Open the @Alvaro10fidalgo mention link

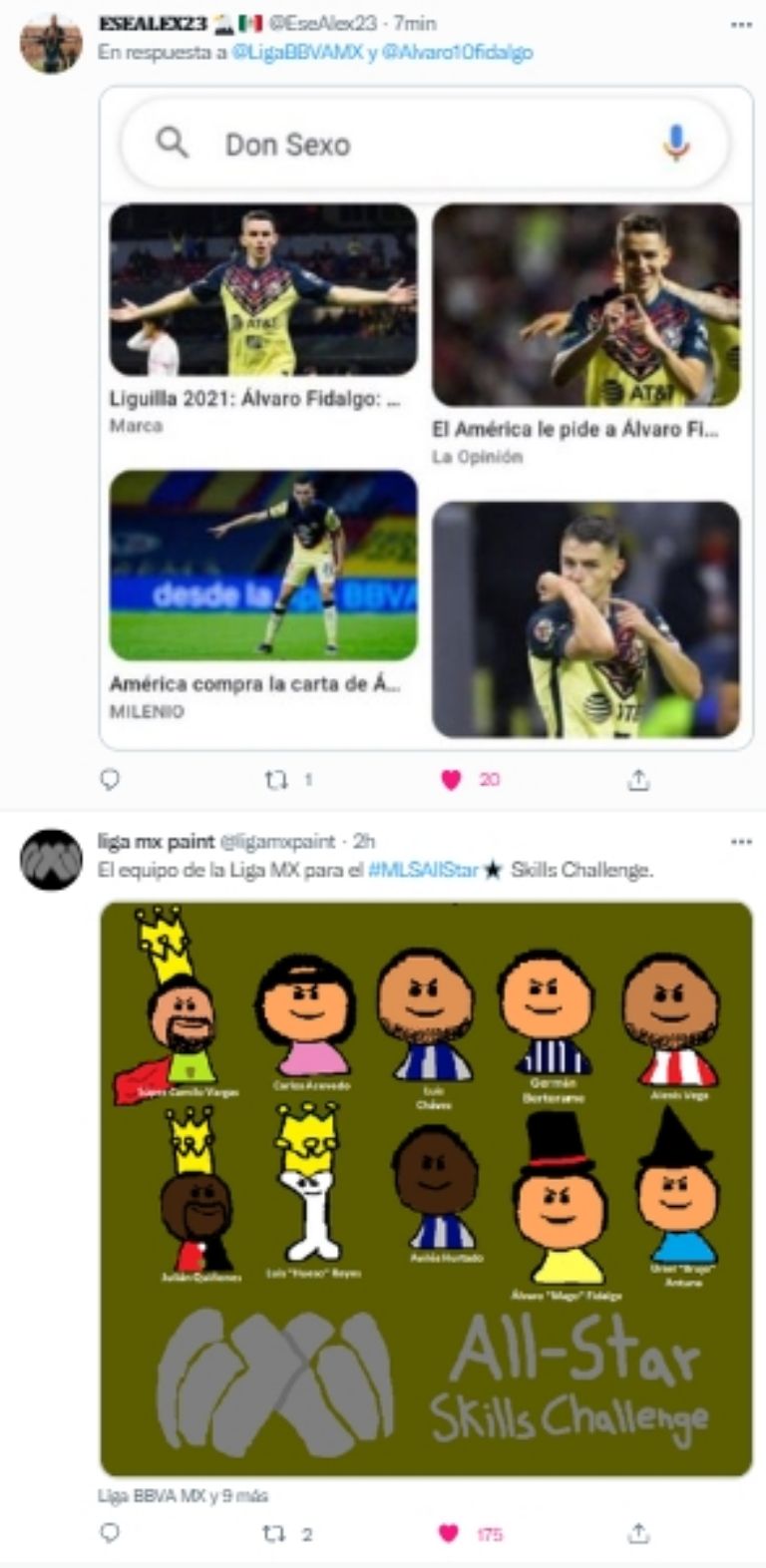[x=458, y=53]
